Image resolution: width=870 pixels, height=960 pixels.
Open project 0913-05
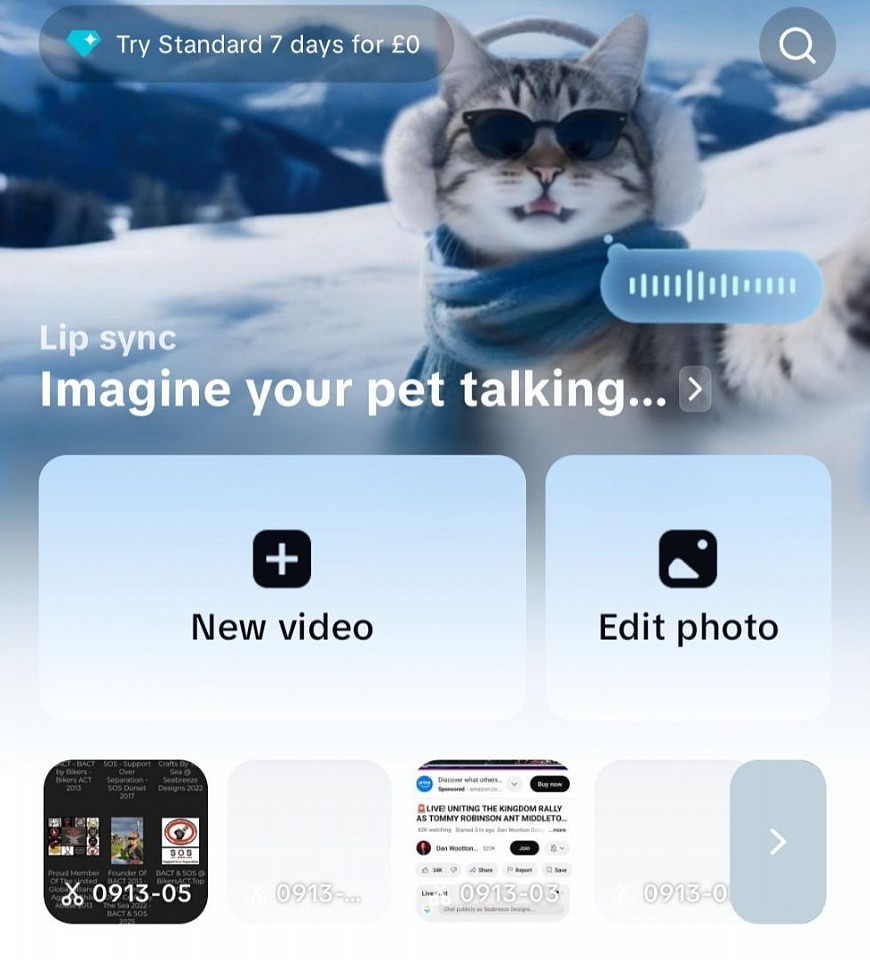(126, 841)
